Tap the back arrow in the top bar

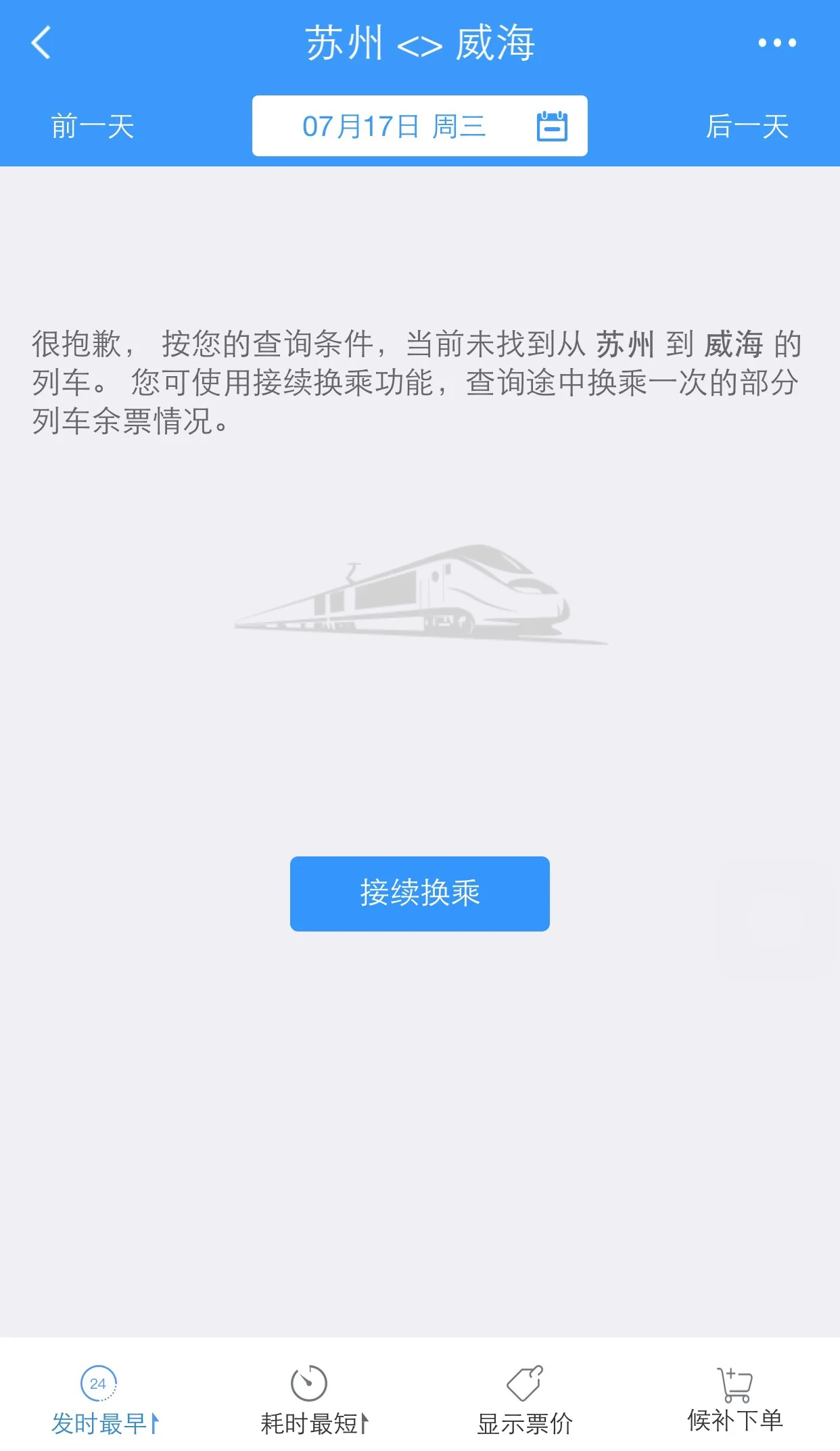pyautogui.click(x=41, y=43)
